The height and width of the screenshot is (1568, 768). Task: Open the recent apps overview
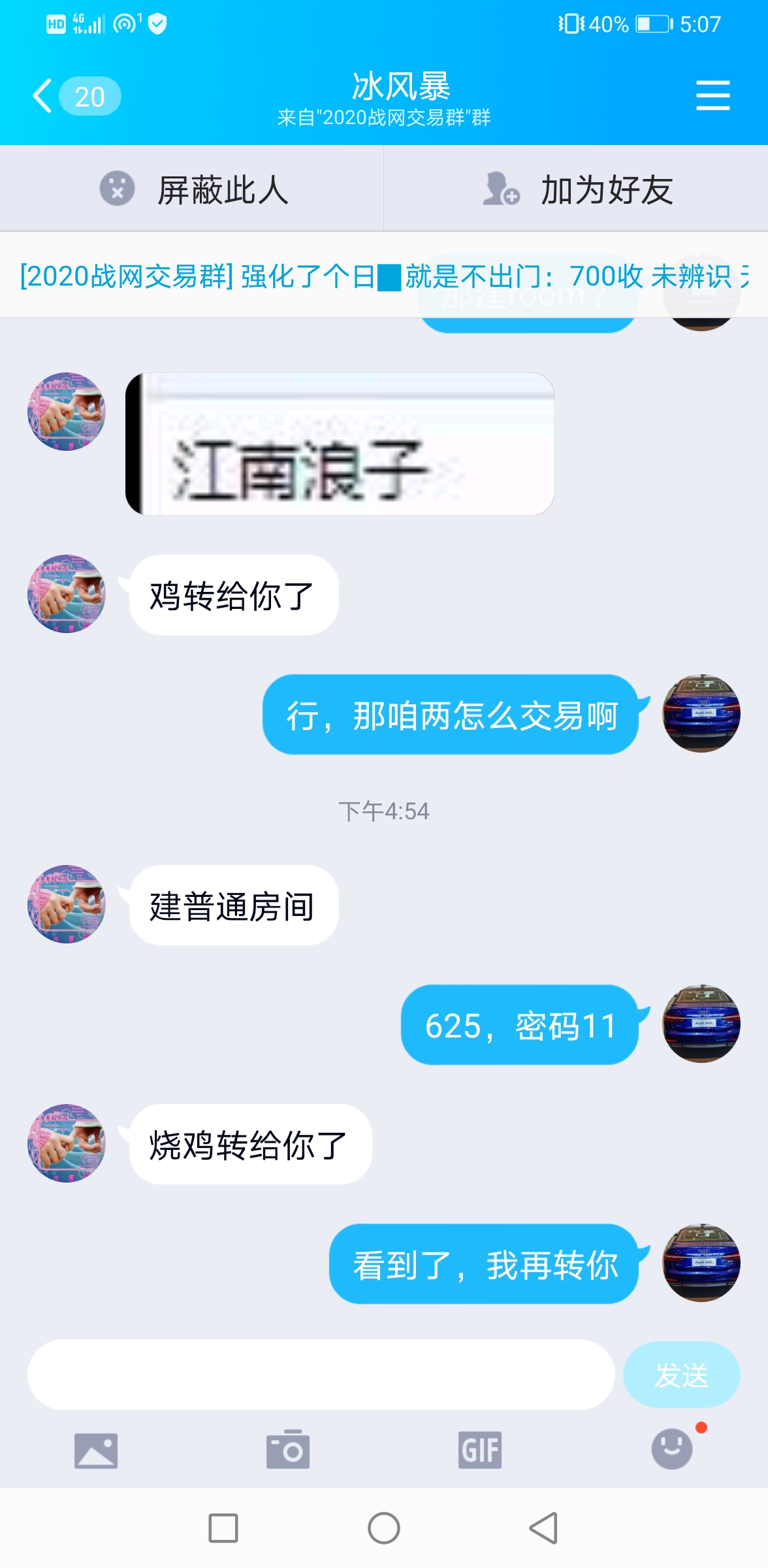[223, 1528]
